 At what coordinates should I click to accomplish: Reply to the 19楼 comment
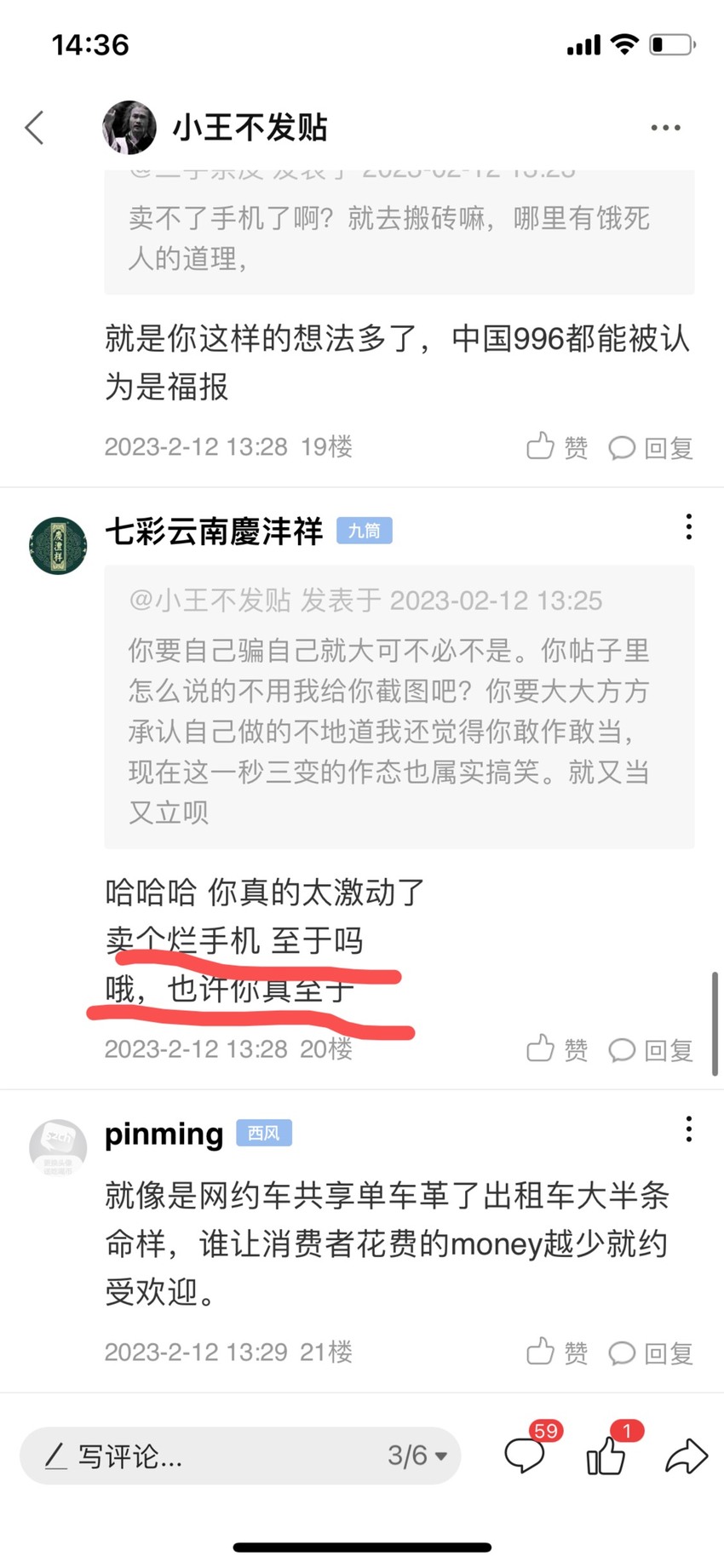point(651,448)
